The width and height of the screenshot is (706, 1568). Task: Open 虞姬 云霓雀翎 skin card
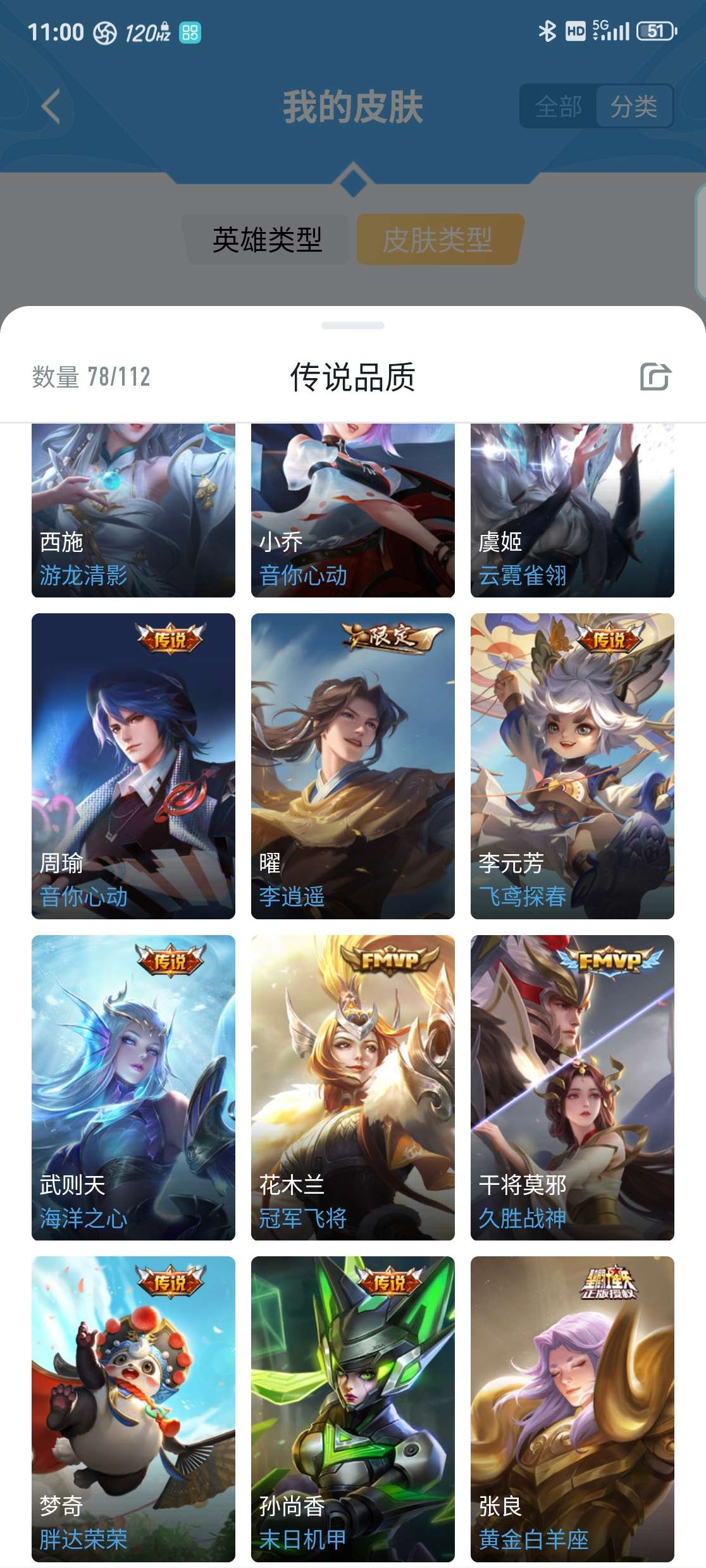point(573,510)
